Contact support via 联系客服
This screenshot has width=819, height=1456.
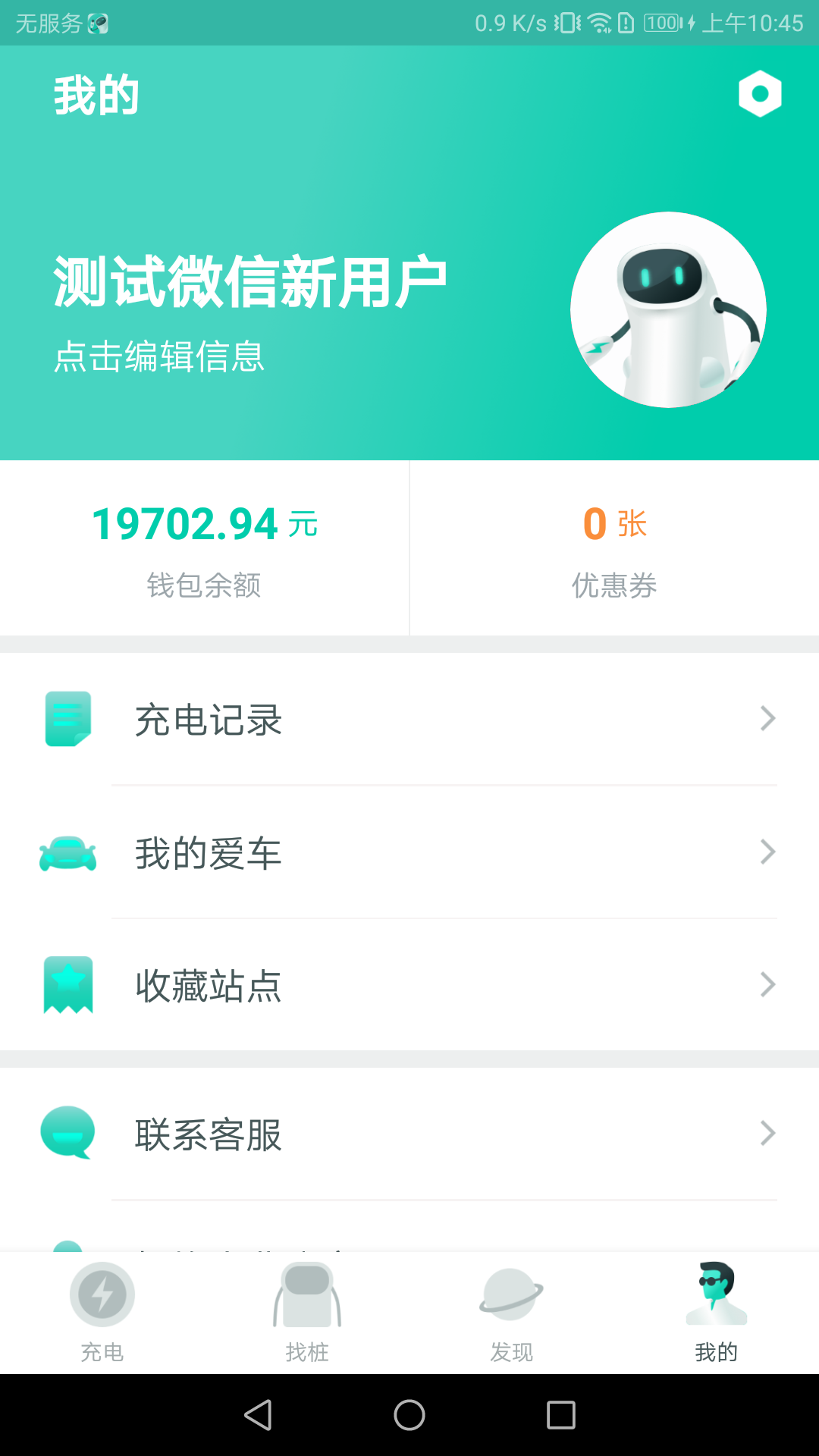click(409, 1134)
